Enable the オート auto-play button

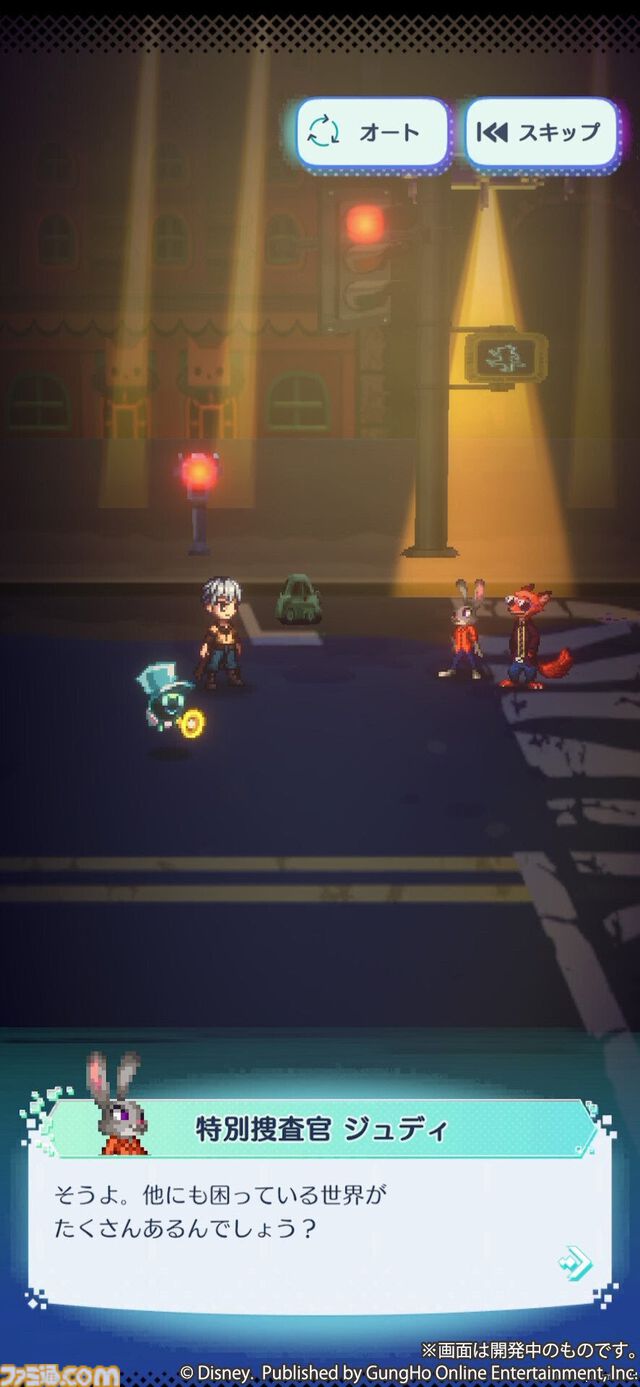coord(373,133)
